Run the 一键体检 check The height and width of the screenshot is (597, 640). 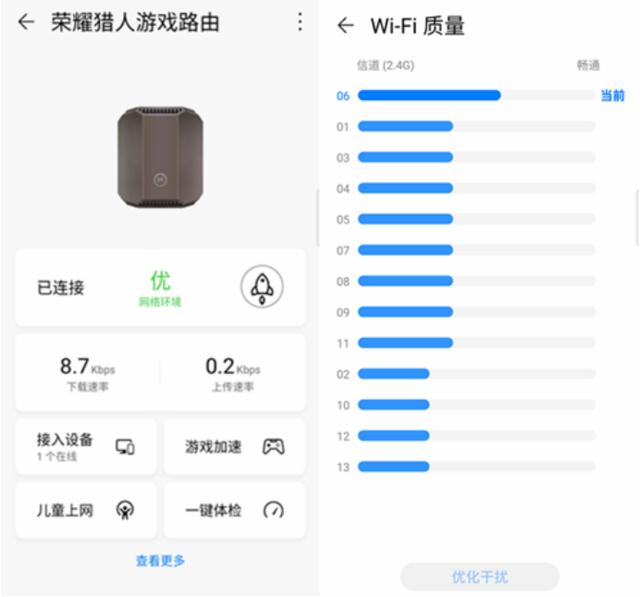(234, 510)
